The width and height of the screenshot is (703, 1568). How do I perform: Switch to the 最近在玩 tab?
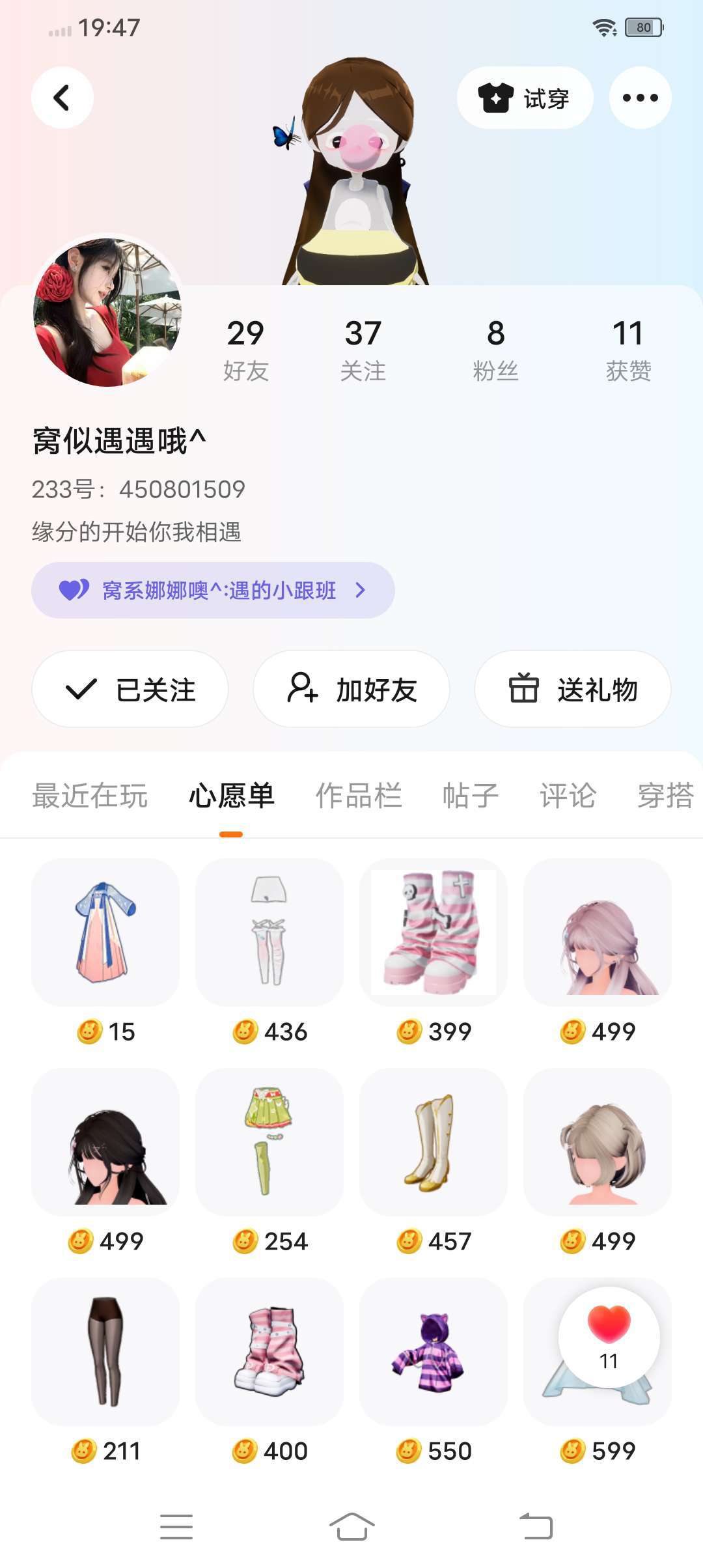click(x=90, y=796)
